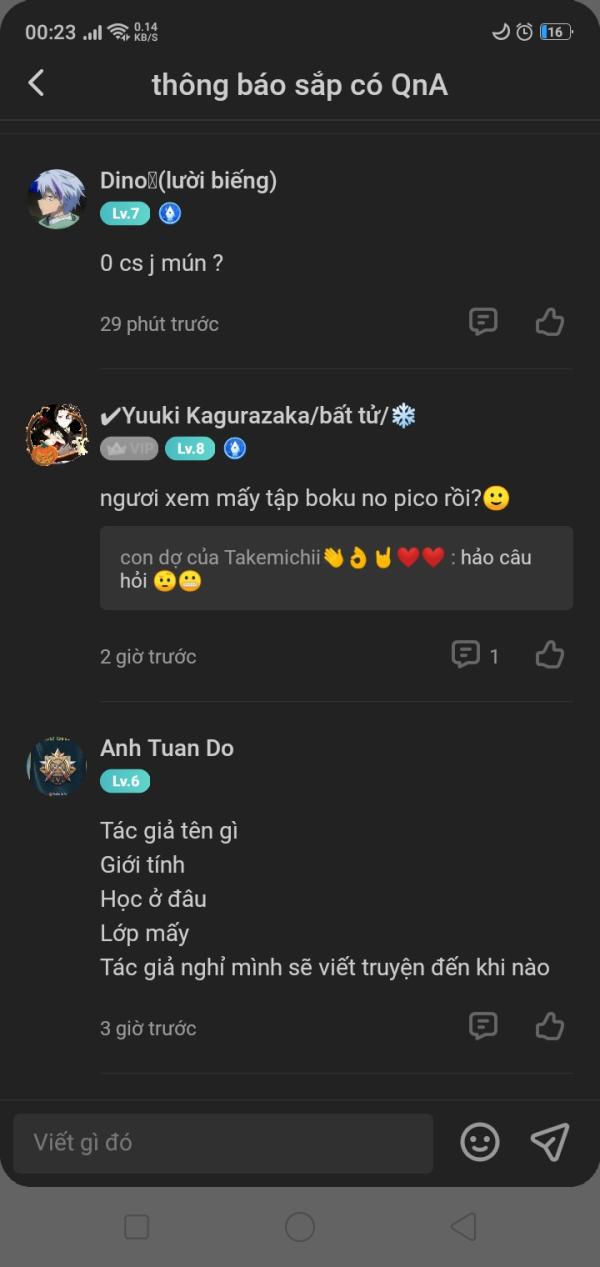Like Dino's comment
Screen dimensions: 600x1267
pos(549,322)
